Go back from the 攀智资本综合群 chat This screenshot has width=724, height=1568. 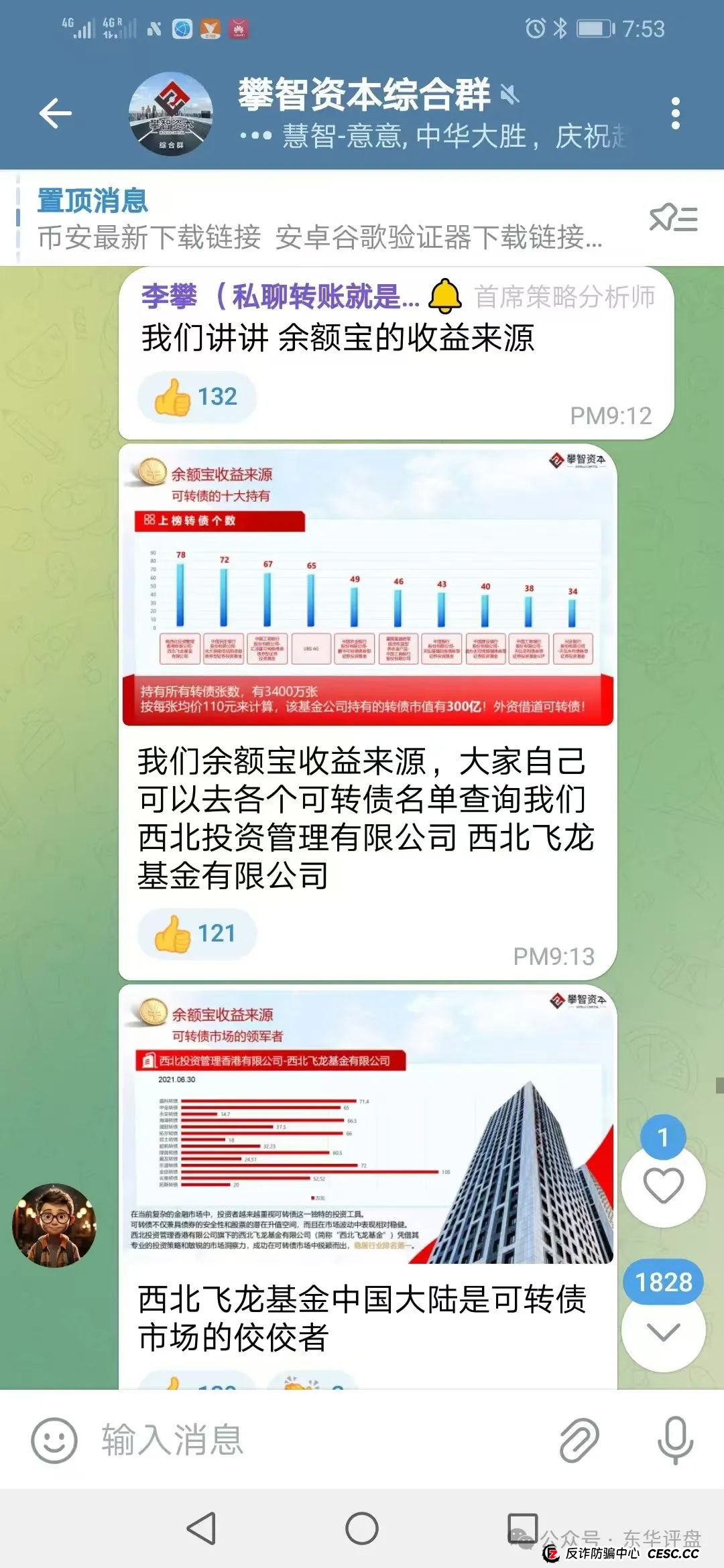55,113
